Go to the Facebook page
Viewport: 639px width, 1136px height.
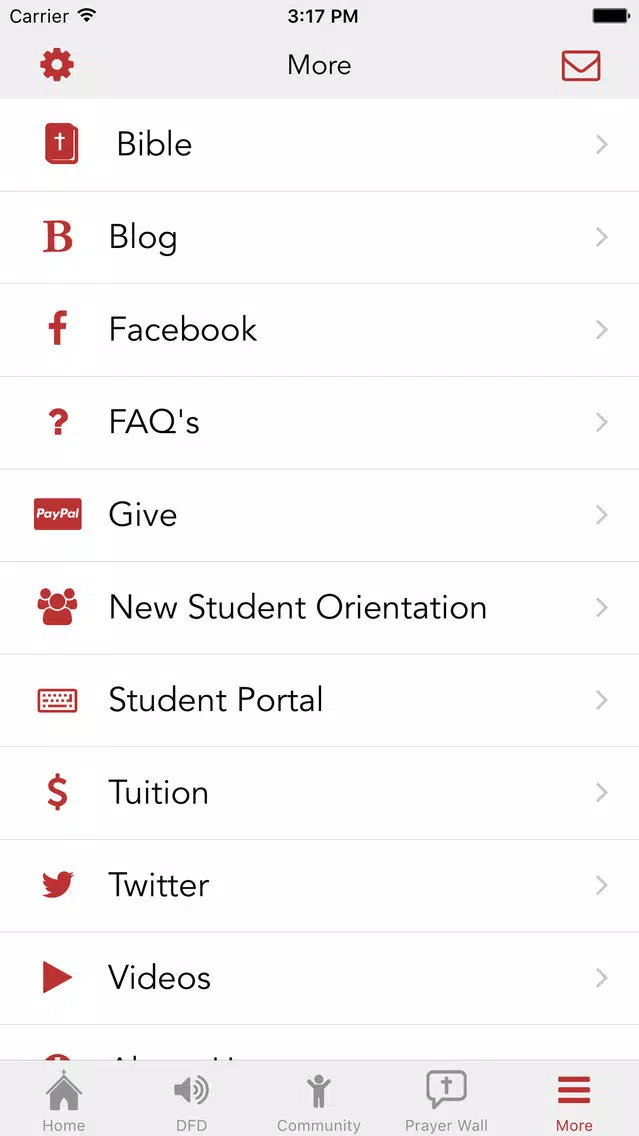(x=320, y=330)
